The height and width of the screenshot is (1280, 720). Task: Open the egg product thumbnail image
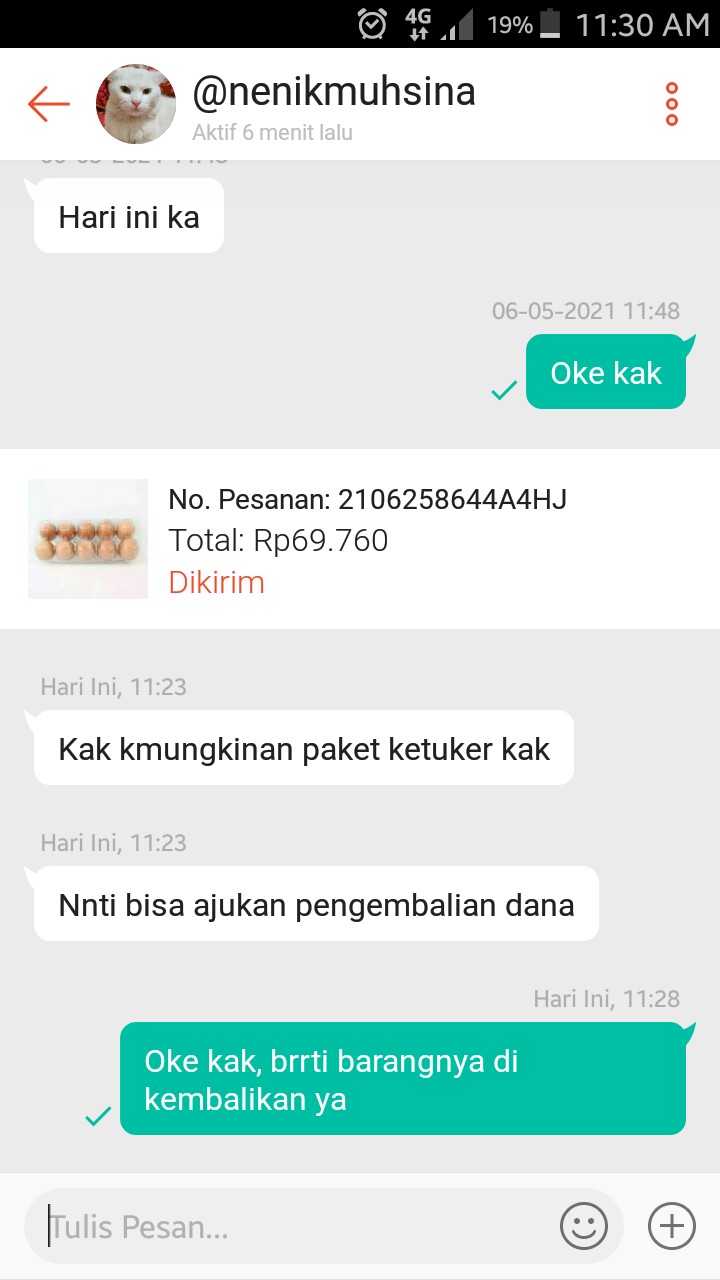[87, 539]
